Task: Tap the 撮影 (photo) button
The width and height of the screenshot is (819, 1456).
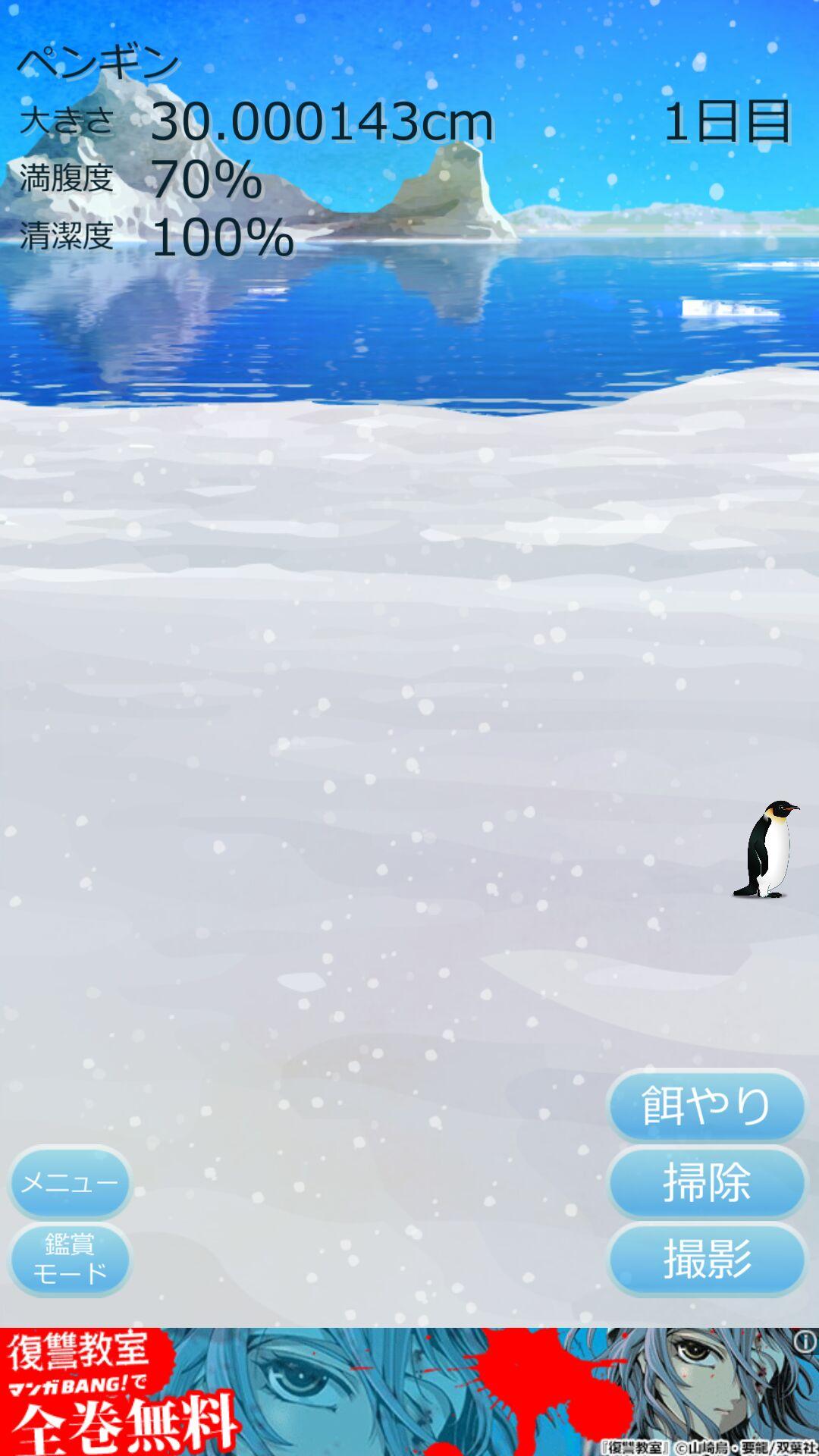Action: (x=706, y=1259)
